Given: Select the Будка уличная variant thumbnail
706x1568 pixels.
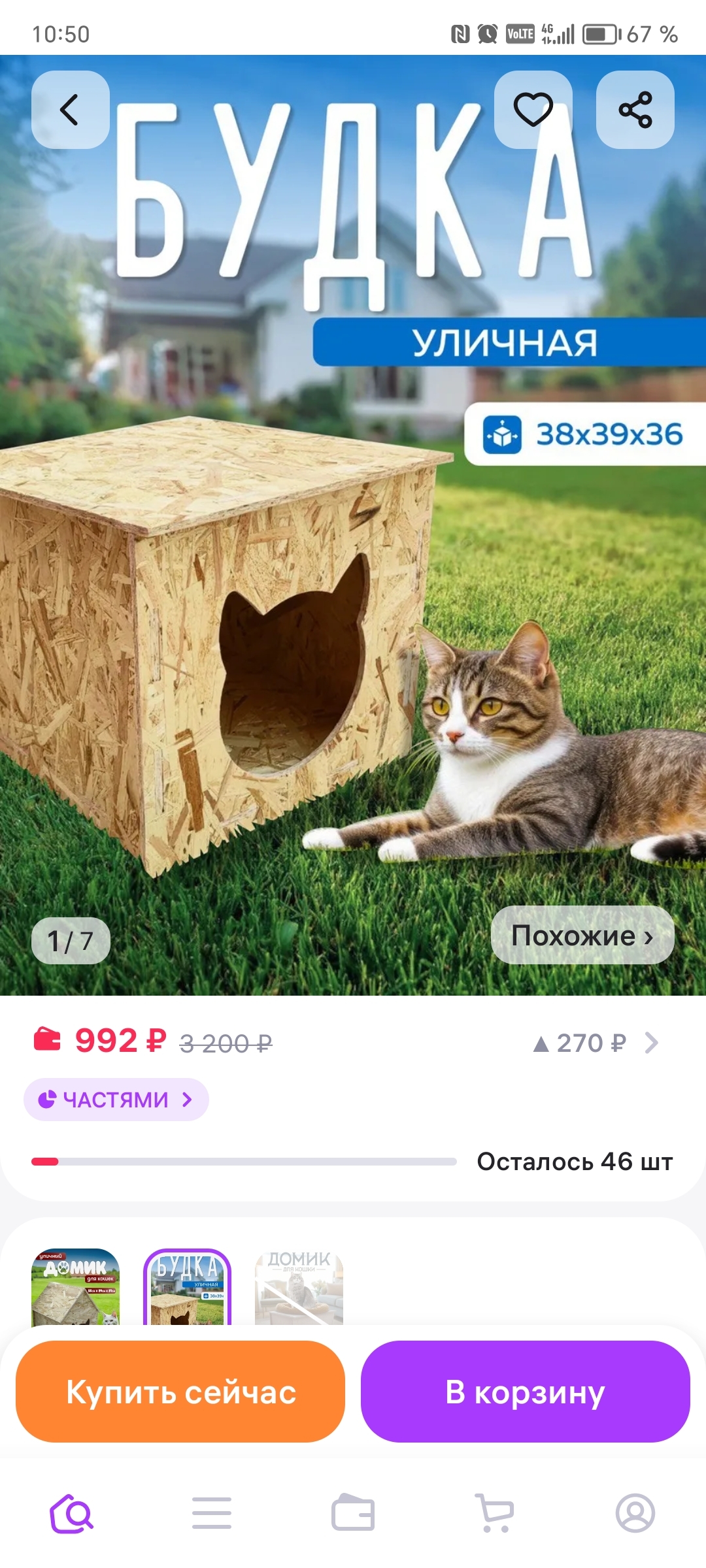Looking at the screenshot, I should 188,1287.
